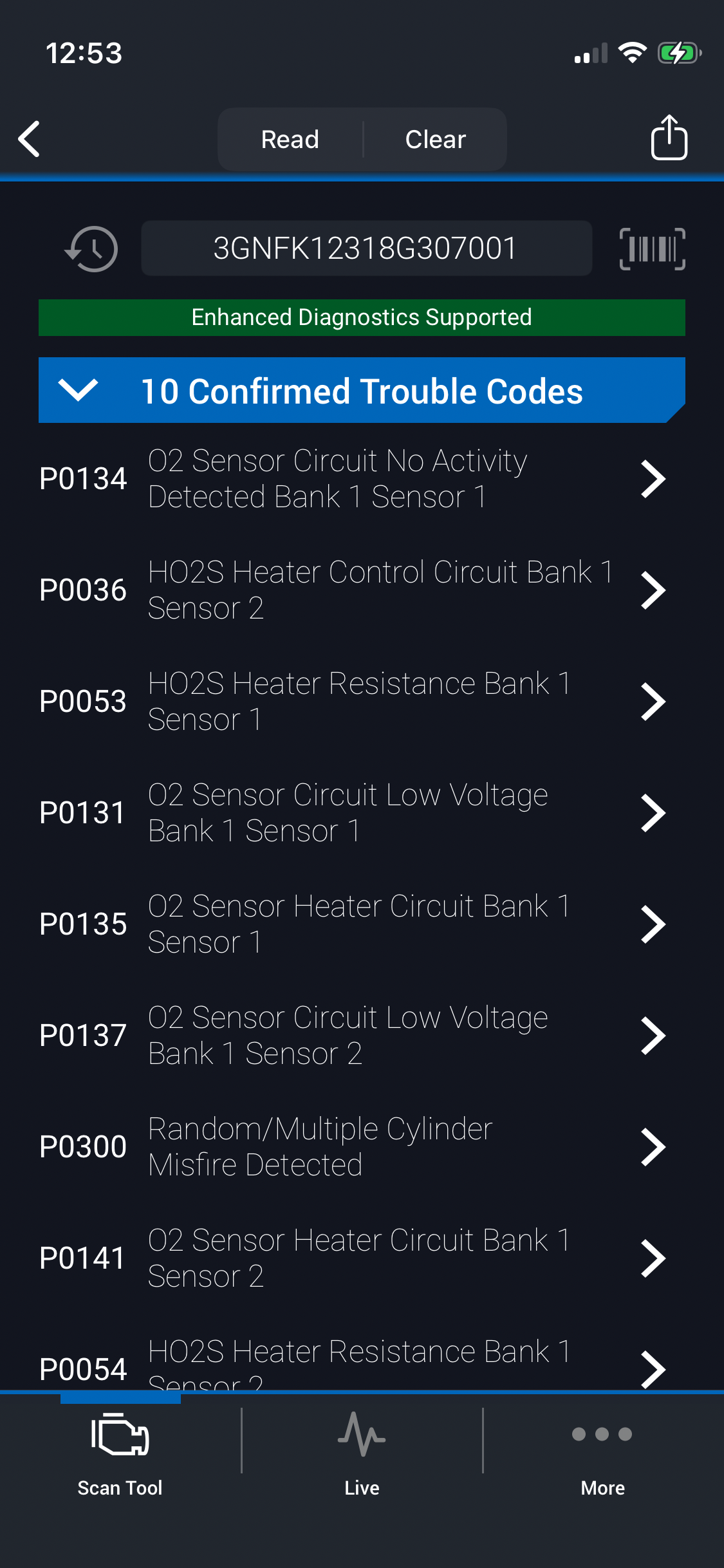Open the VIN history clock icon
The height and width of the screenshot is (1568, 724).
coord(91,249)
